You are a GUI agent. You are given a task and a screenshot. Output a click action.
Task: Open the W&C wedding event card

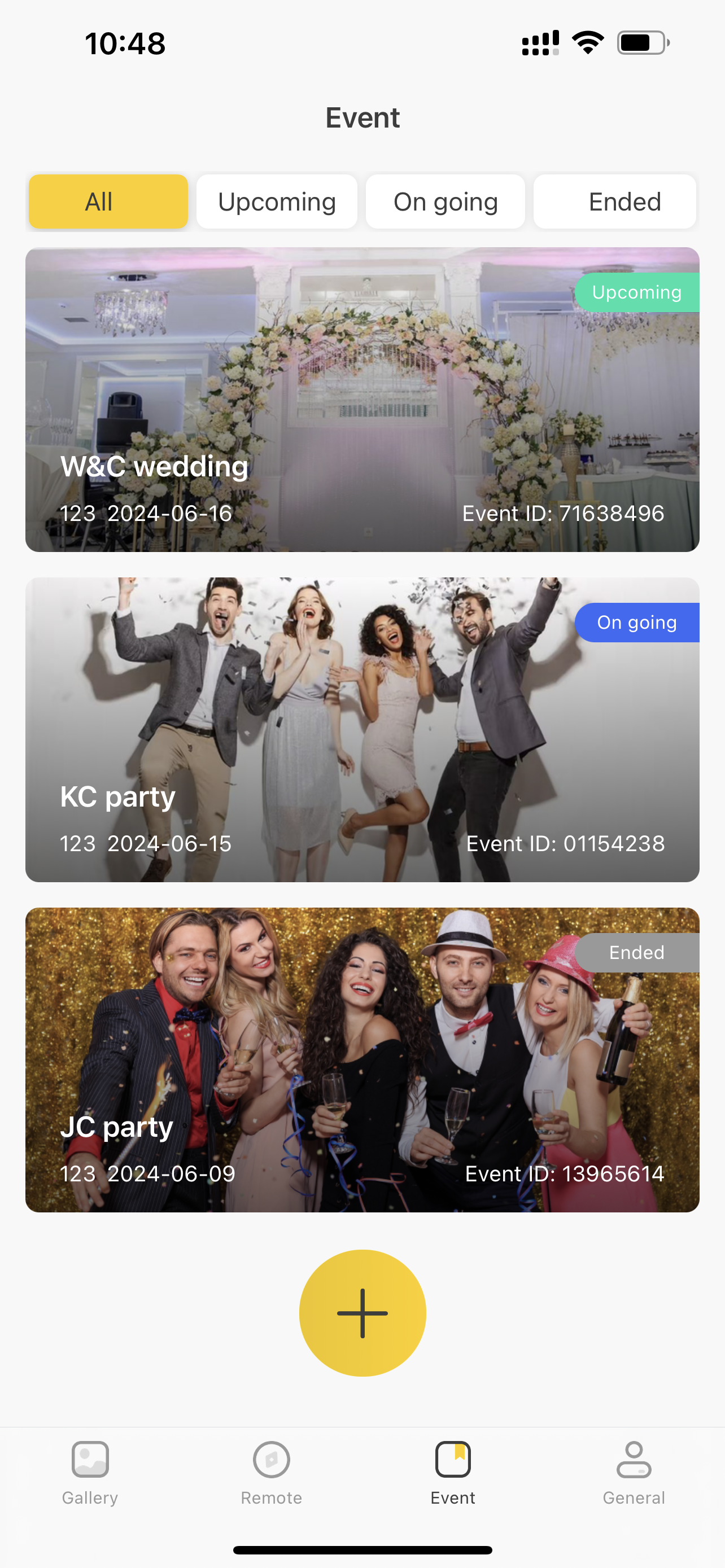coord(362,399)
